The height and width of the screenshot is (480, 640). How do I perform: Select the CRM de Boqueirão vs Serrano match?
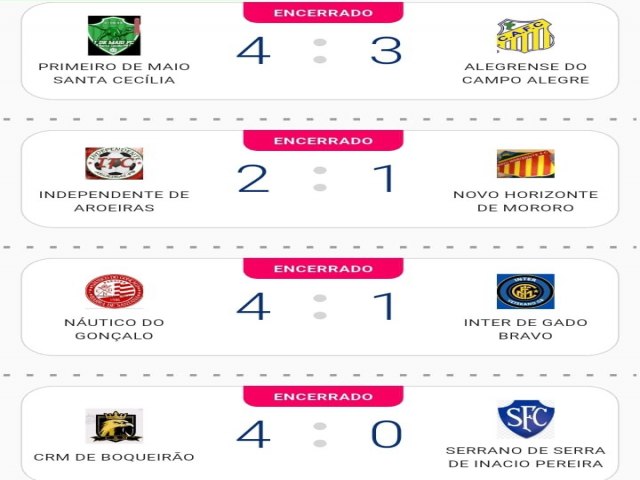tap(320, 436)
